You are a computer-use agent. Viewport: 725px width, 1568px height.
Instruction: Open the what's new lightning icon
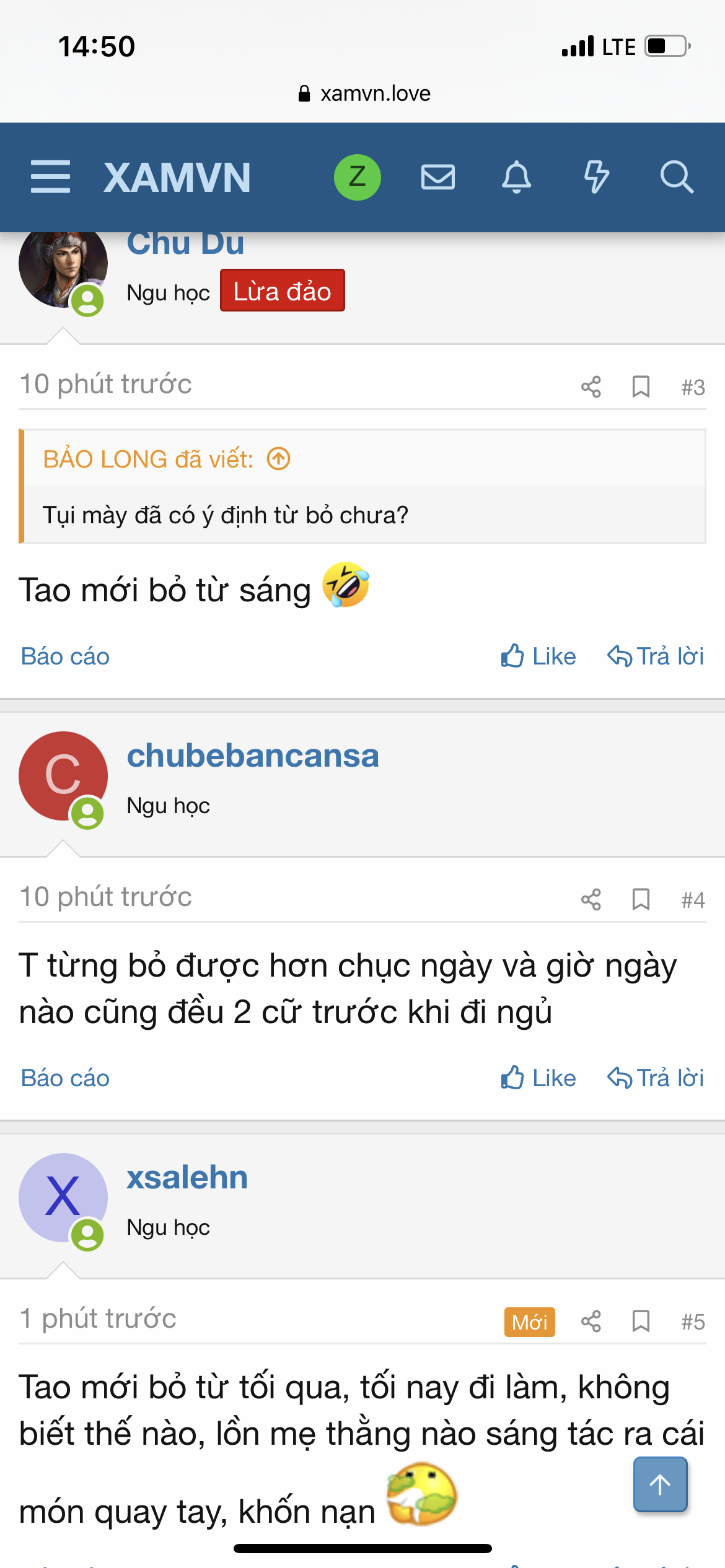click(596, 177)
